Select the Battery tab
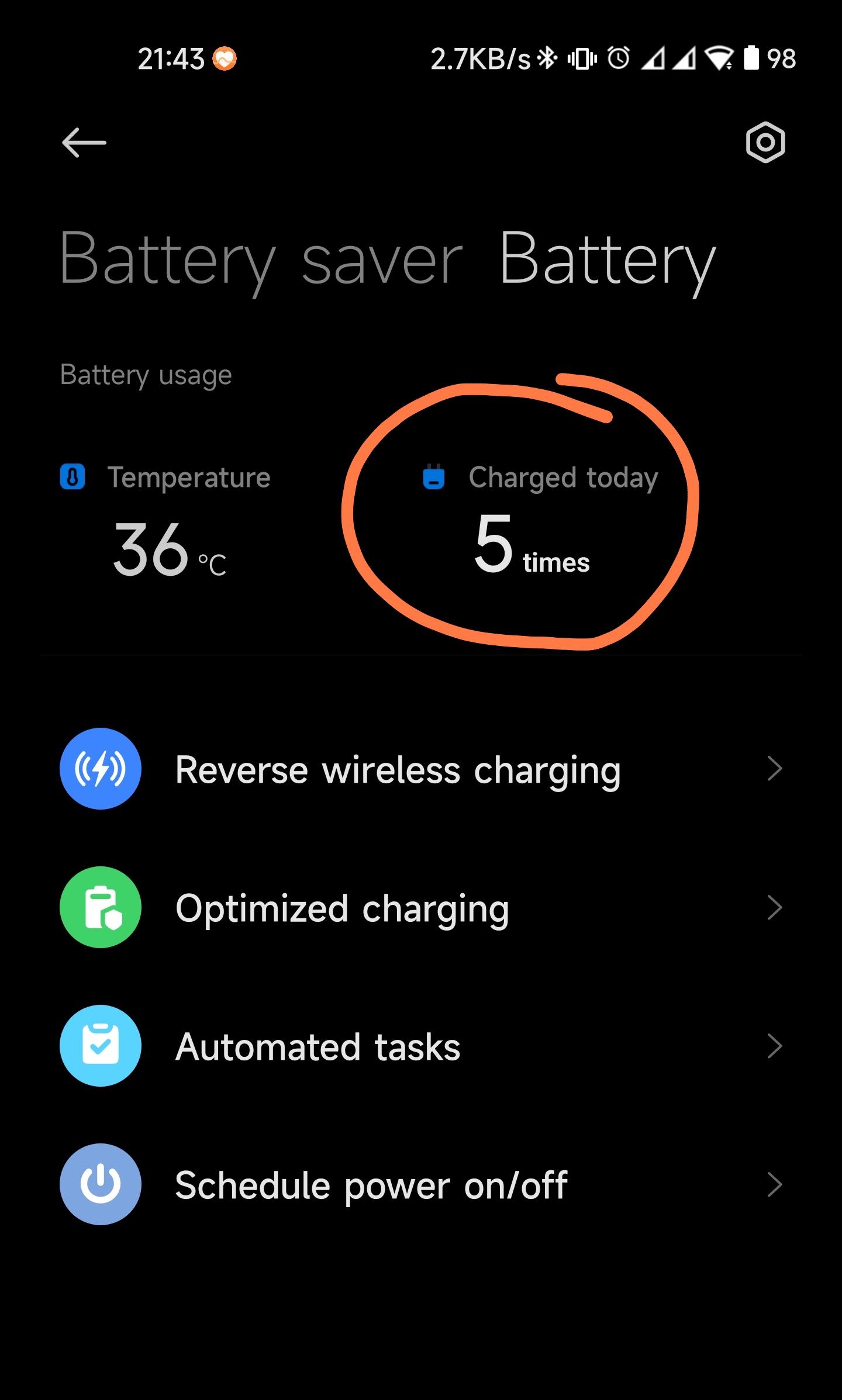The image size is (842, 1400). pyautogui.click(x=608, y=261)
